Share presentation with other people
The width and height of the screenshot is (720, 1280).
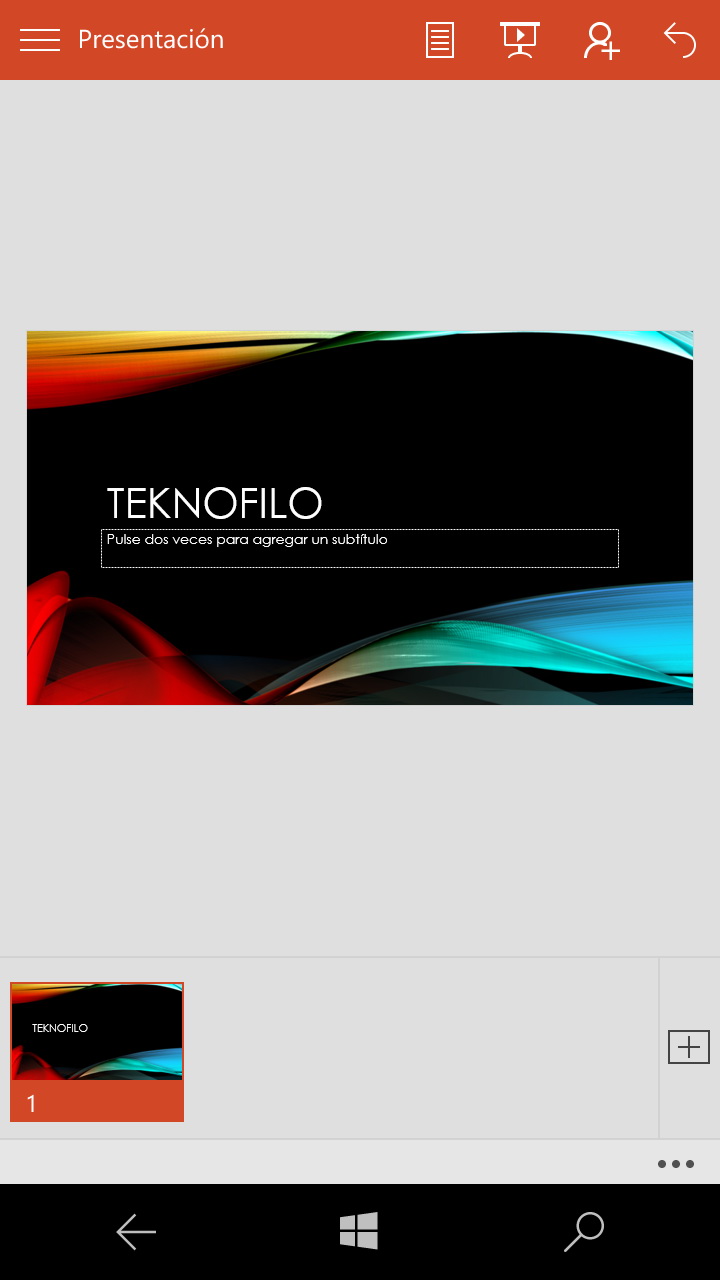[601, 40]
